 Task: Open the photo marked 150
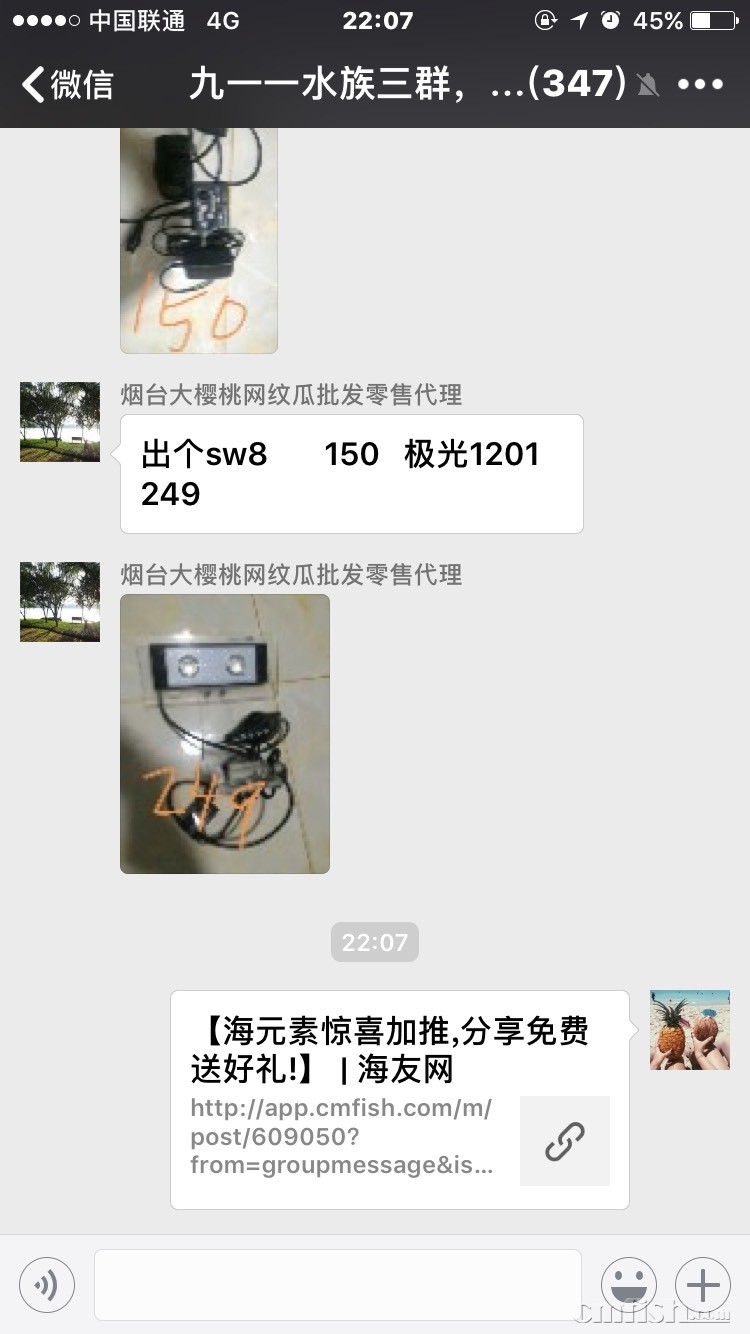point(198,240)
